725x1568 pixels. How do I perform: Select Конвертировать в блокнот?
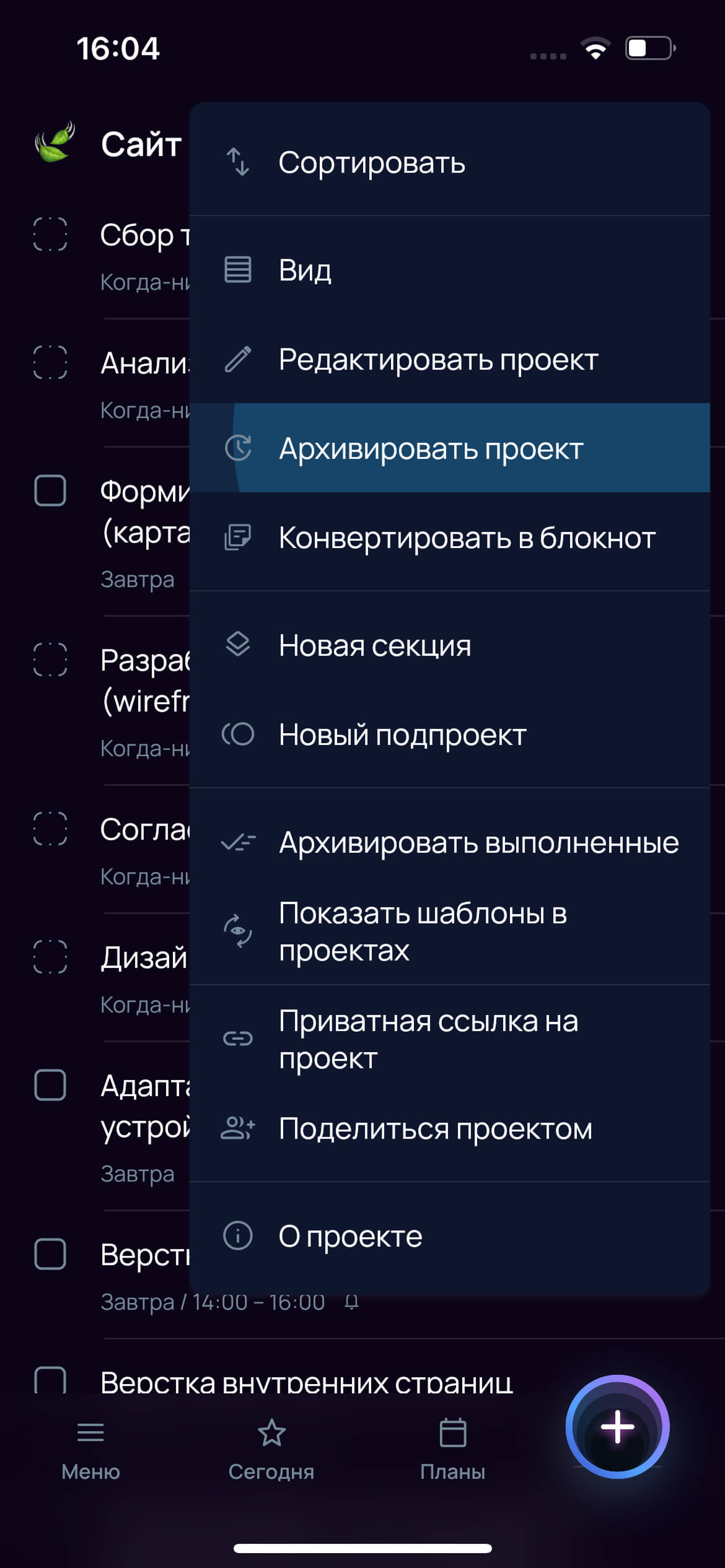pos(450,538)
